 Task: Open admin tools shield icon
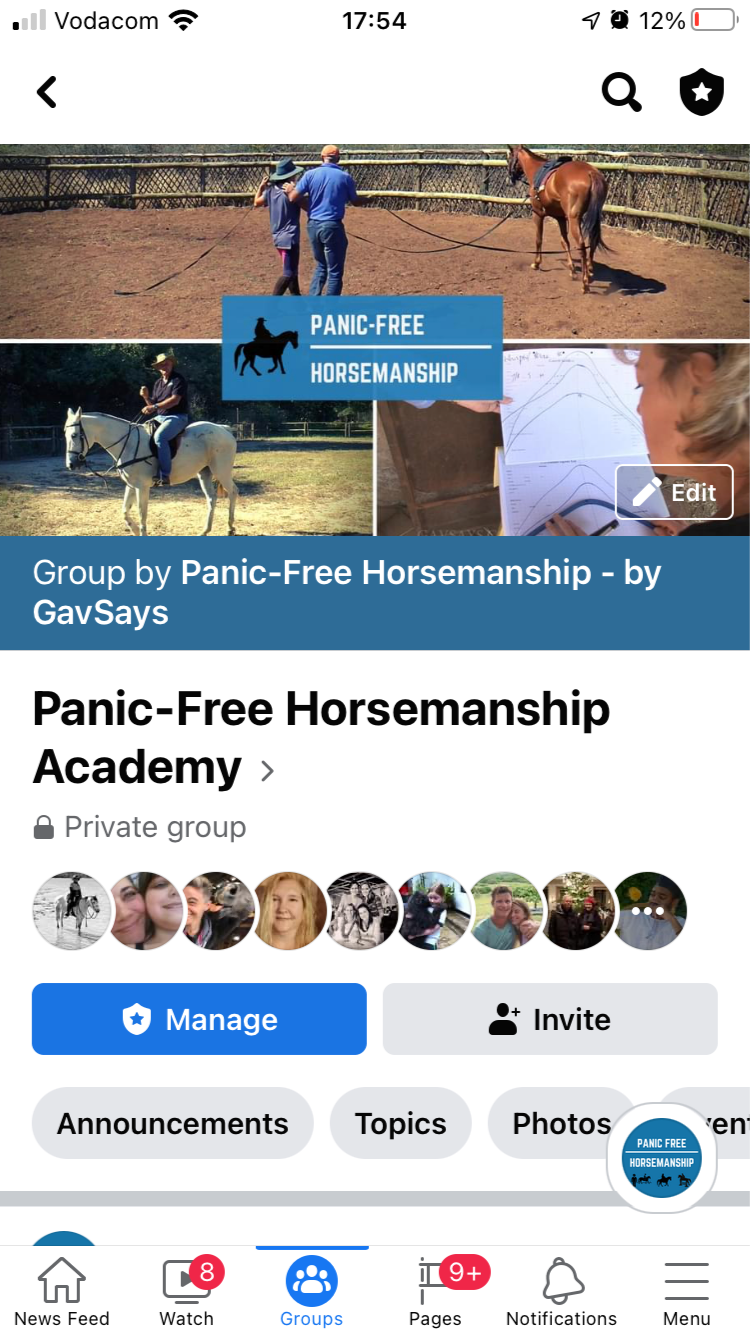coord(701,93)
